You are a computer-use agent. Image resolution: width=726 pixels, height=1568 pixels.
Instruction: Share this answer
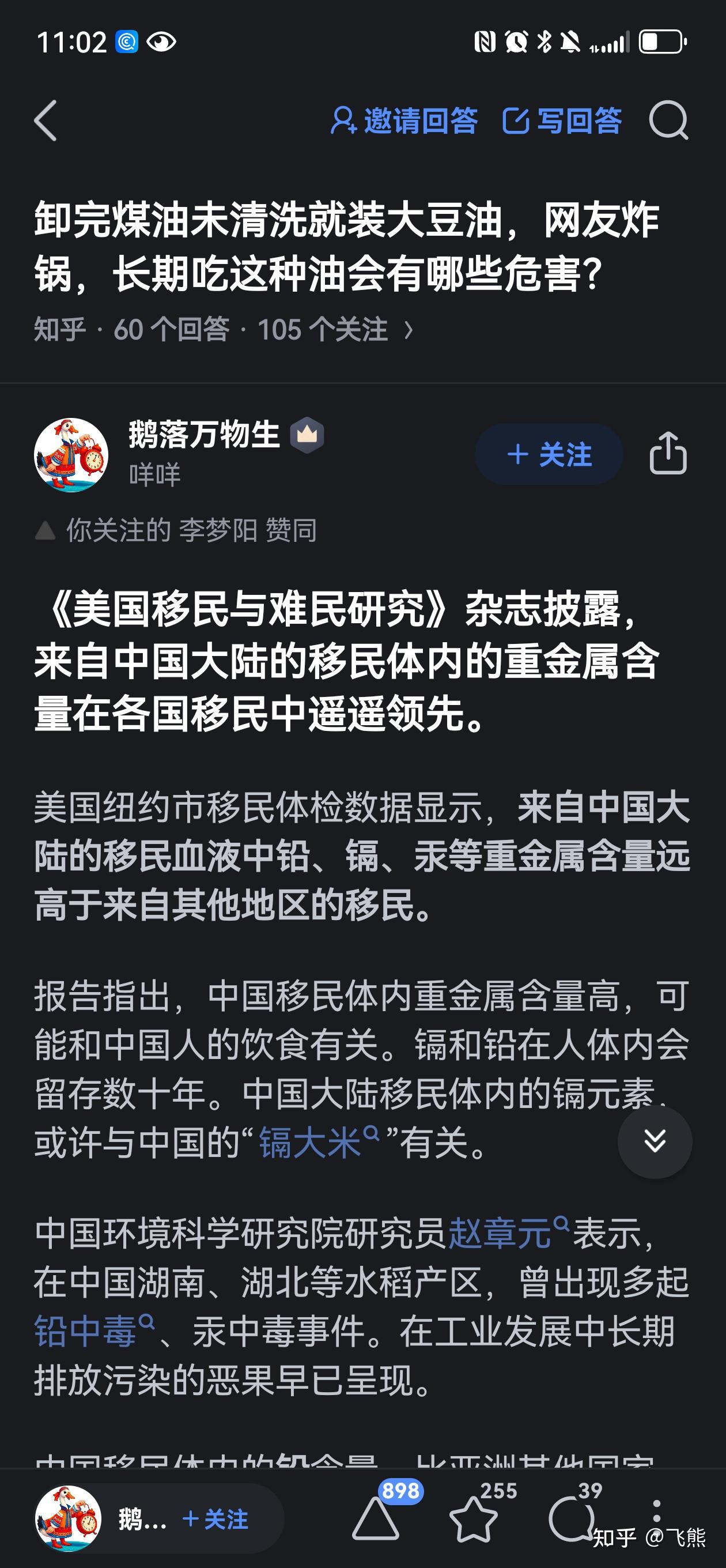[668, 454]
